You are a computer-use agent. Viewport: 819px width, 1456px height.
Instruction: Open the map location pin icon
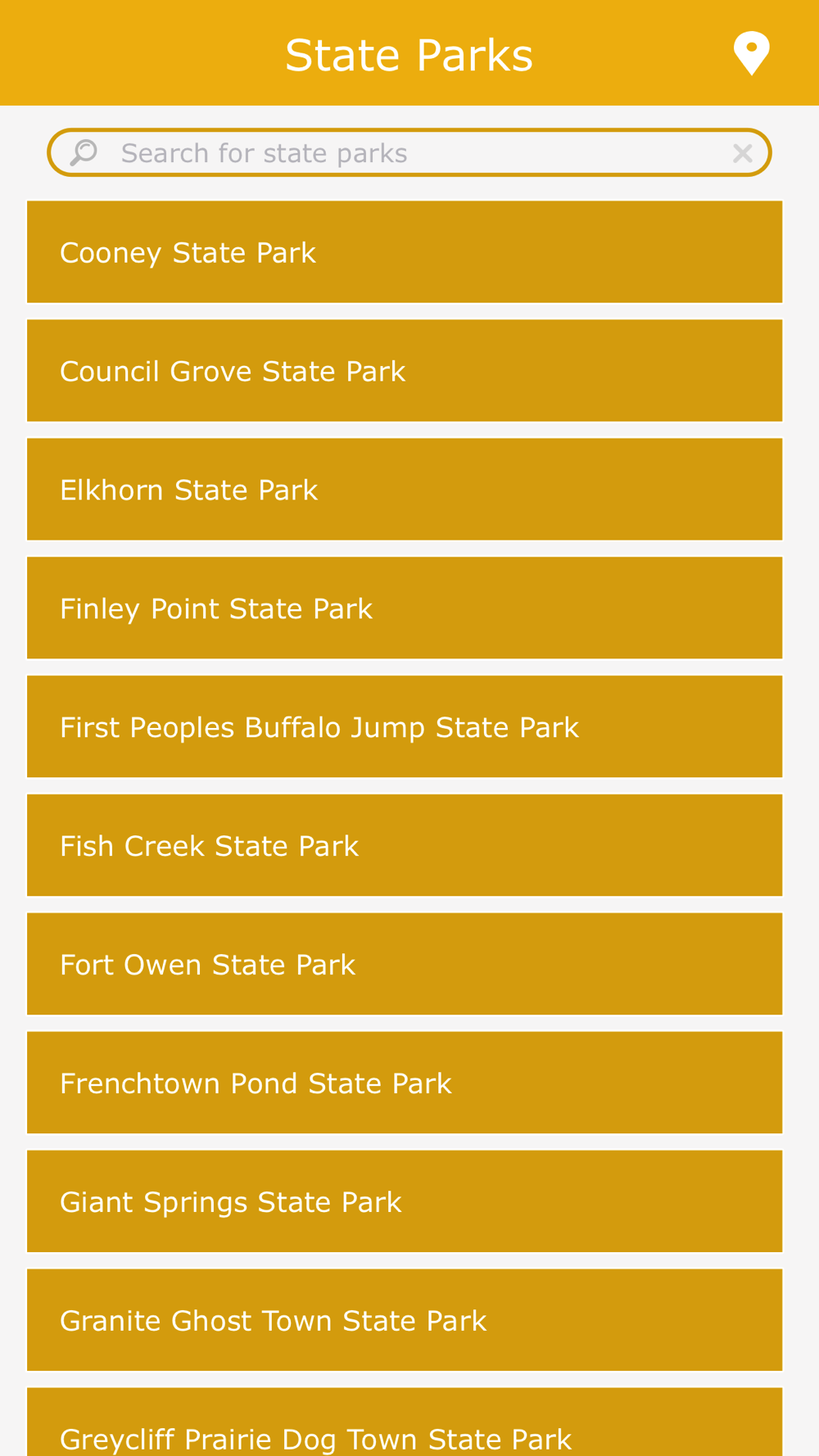coord(751,53)
